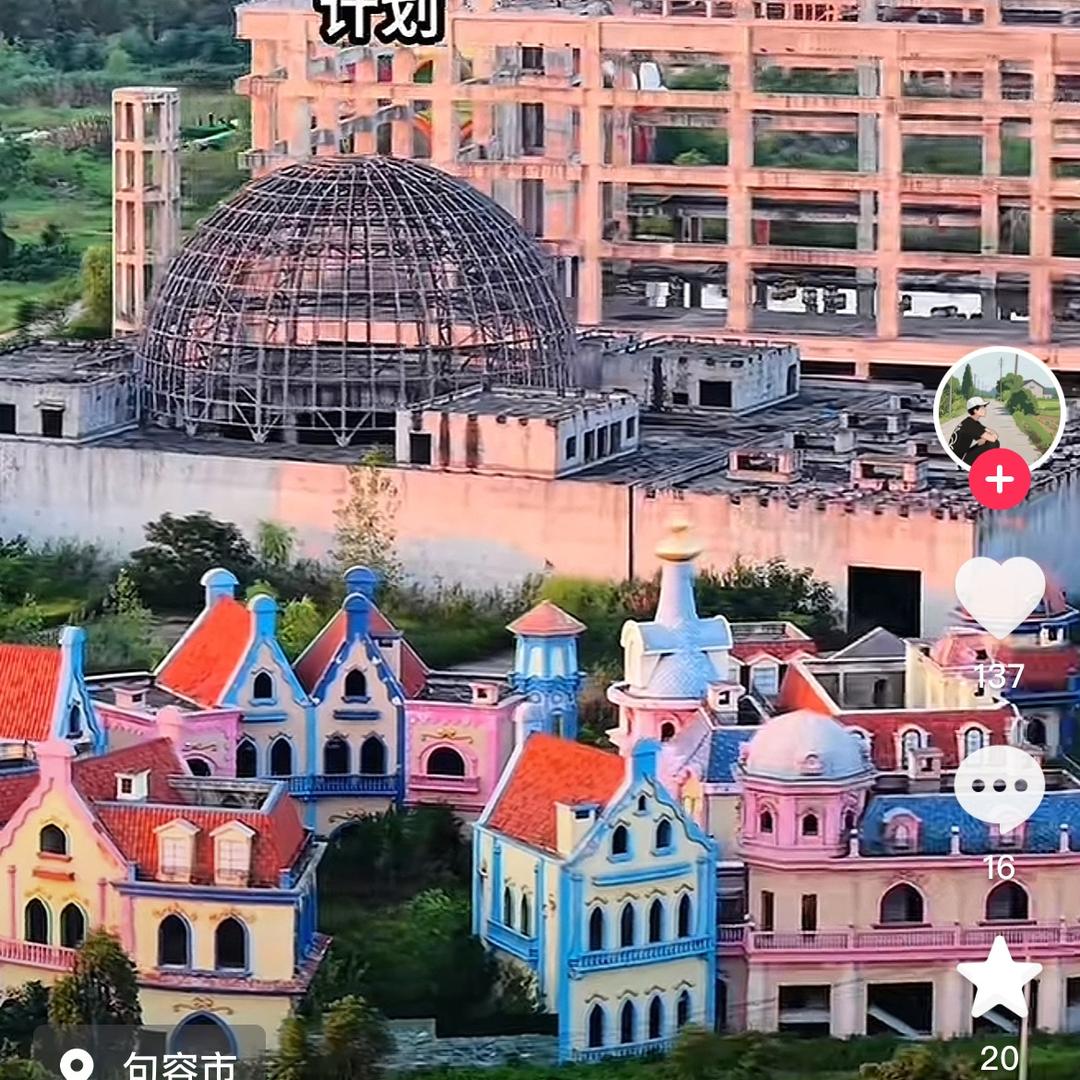
Task: Like this video with the heart icon
Action: [x=999, y=596]
